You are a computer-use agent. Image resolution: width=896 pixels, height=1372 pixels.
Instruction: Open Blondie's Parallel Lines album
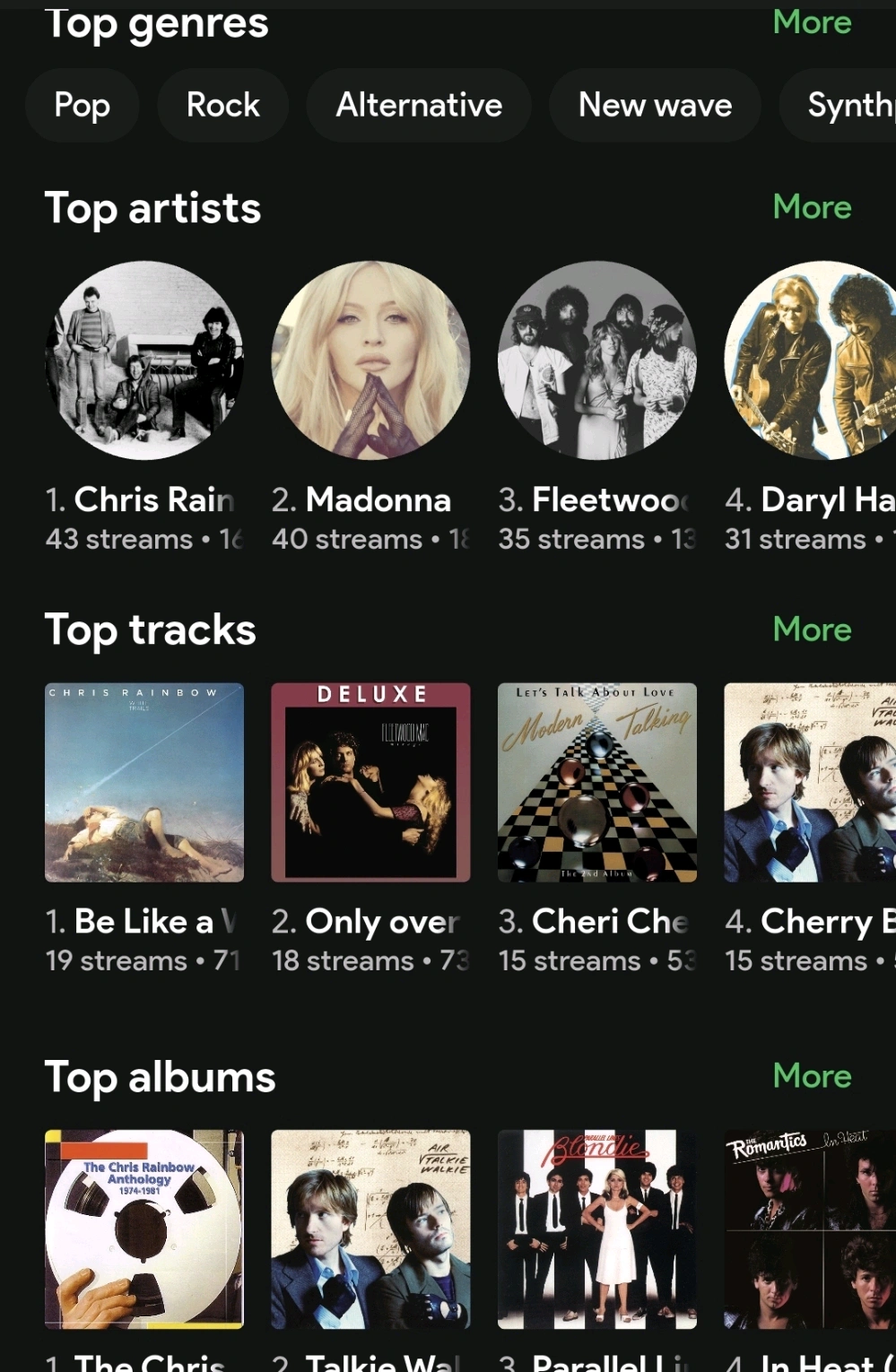(597, 1229)
